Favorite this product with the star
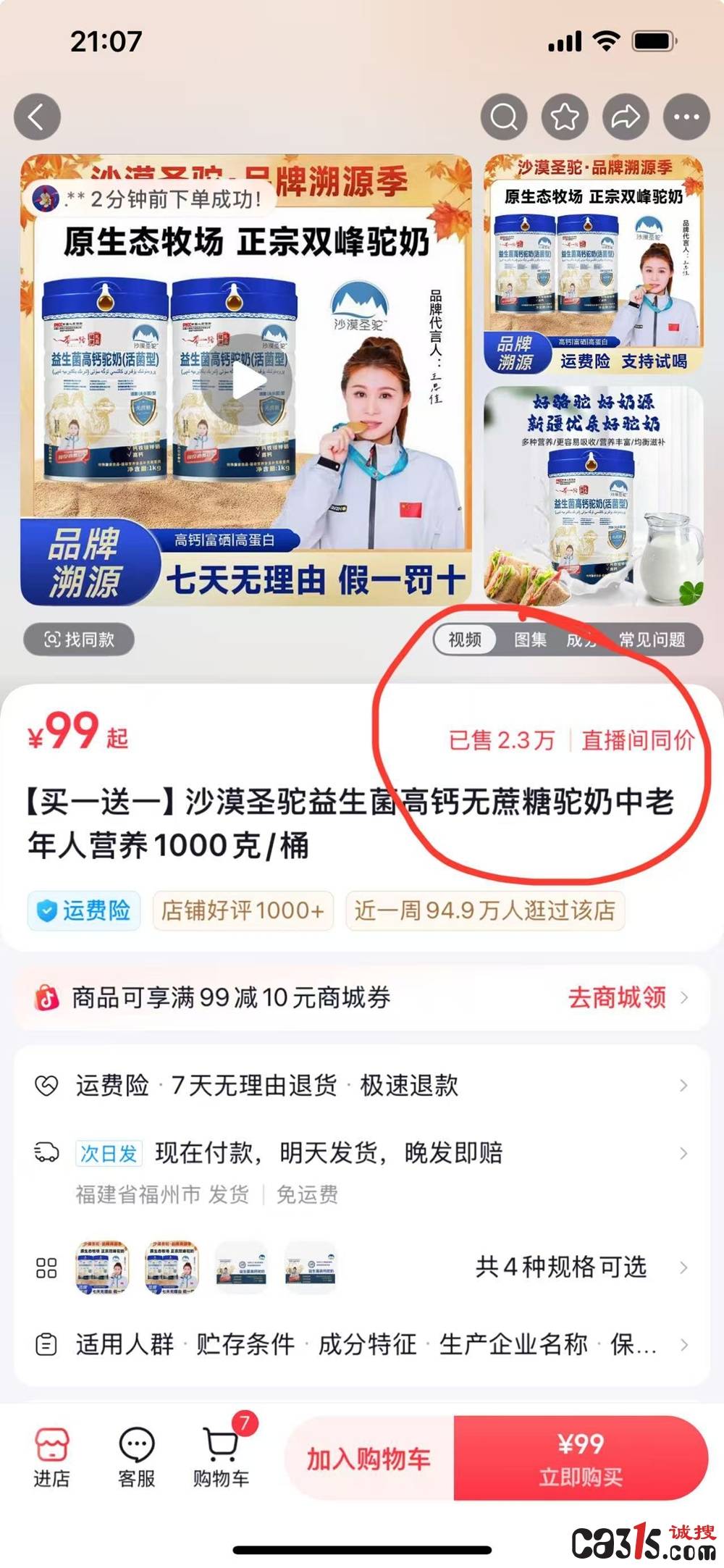This screenshot has width=724, height=1568. click(x=565, y=117)
